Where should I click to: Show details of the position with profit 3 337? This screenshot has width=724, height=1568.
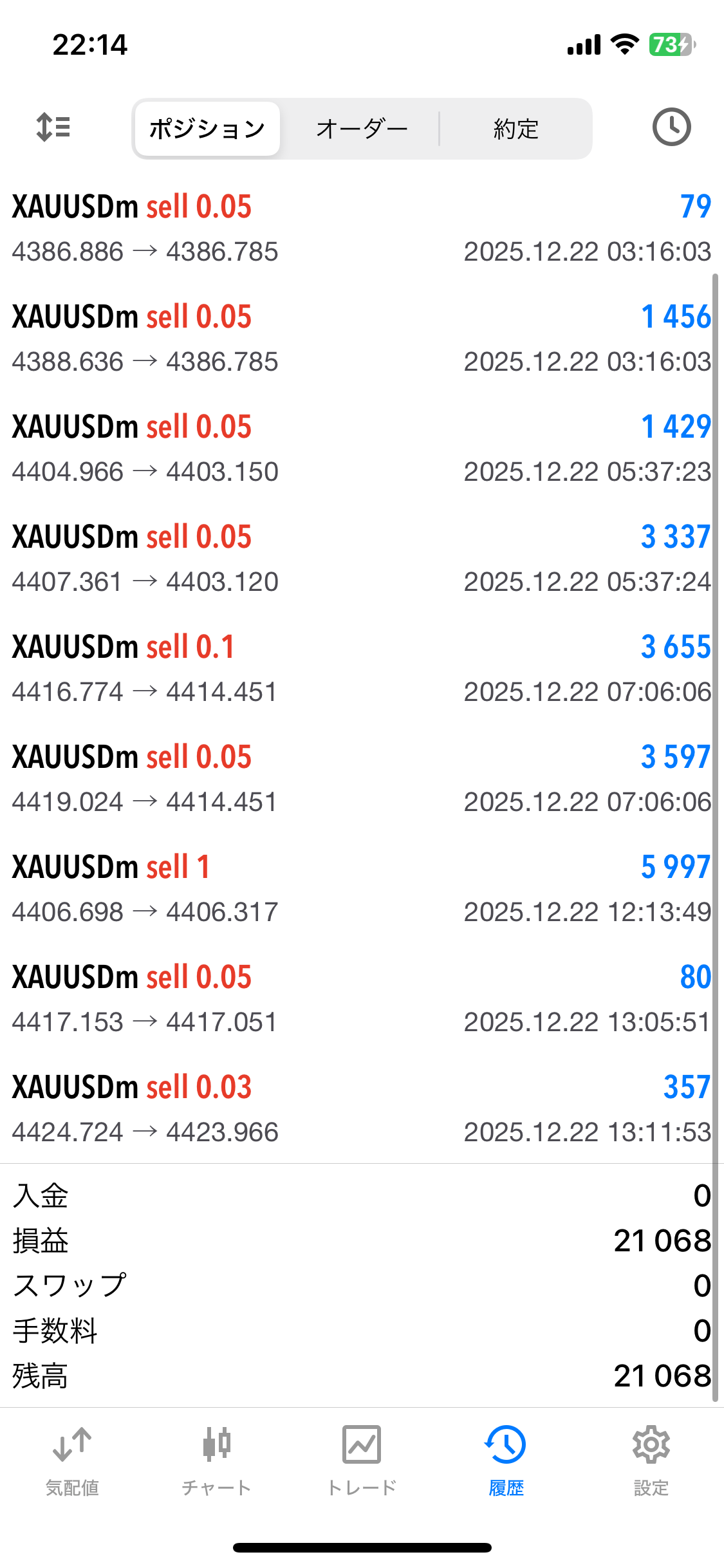pyautogui.click(x=362, y=558)
